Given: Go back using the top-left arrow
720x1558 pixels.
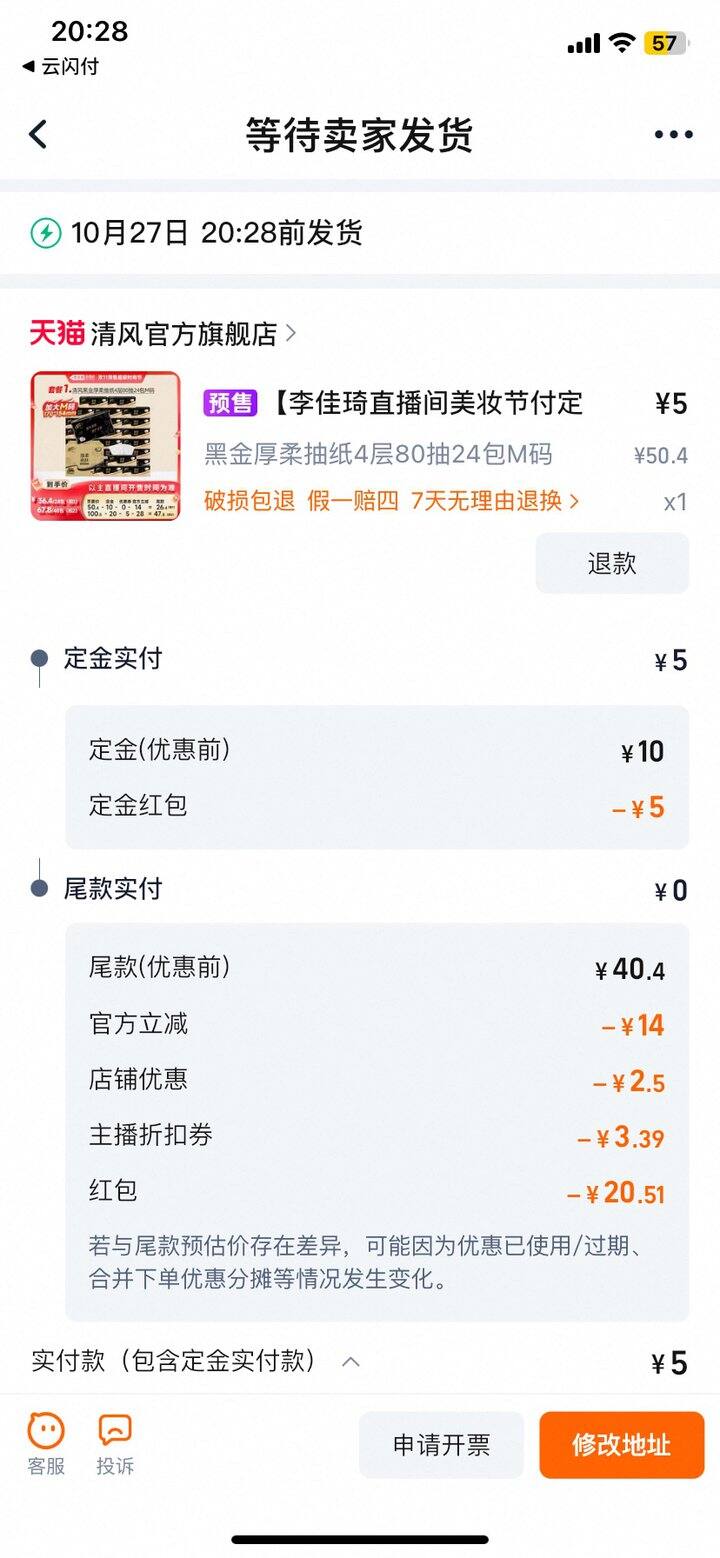Looking at the screenshot, I should pyautogui.click(x=38, y=134).
